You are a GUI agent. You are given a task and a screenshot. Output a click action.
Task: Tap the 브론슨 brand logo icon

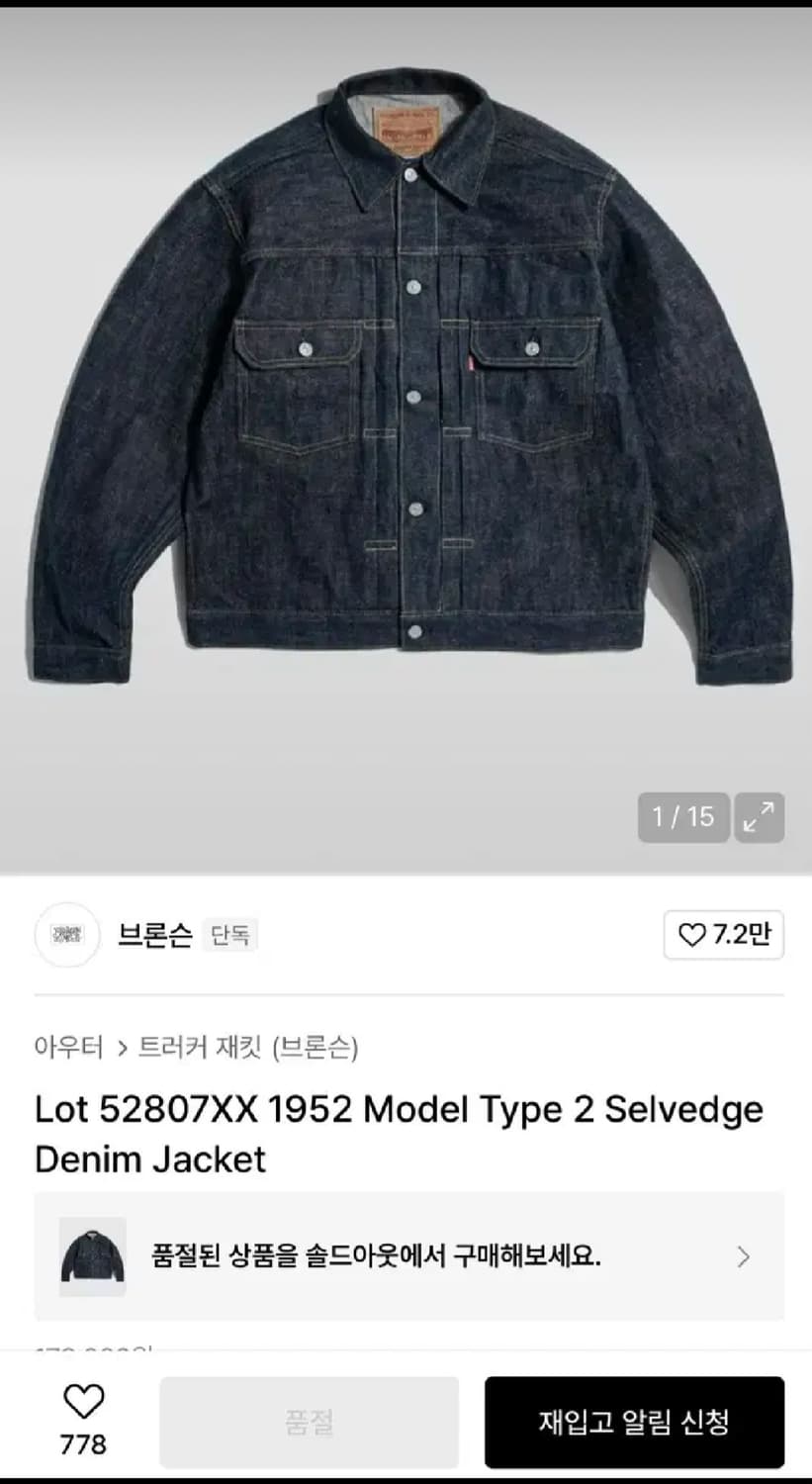(67, 936)
